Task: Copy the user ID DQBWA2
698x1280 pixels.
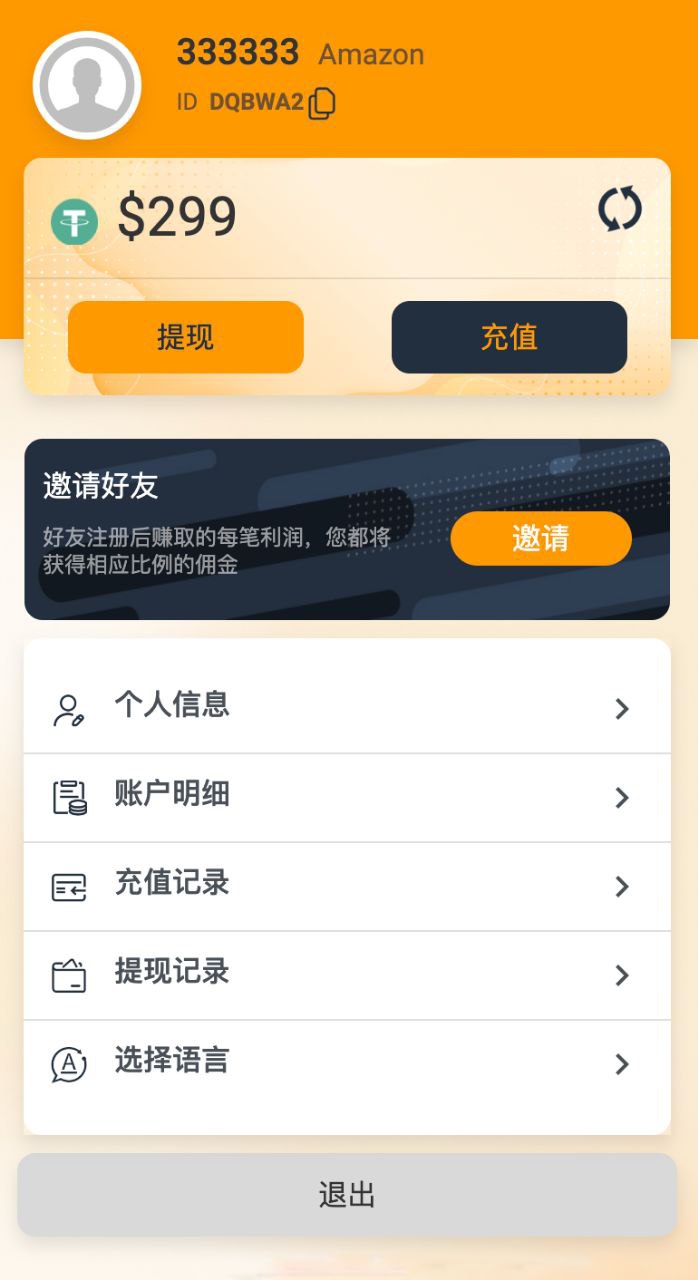Action: click(x=322, y=103)
